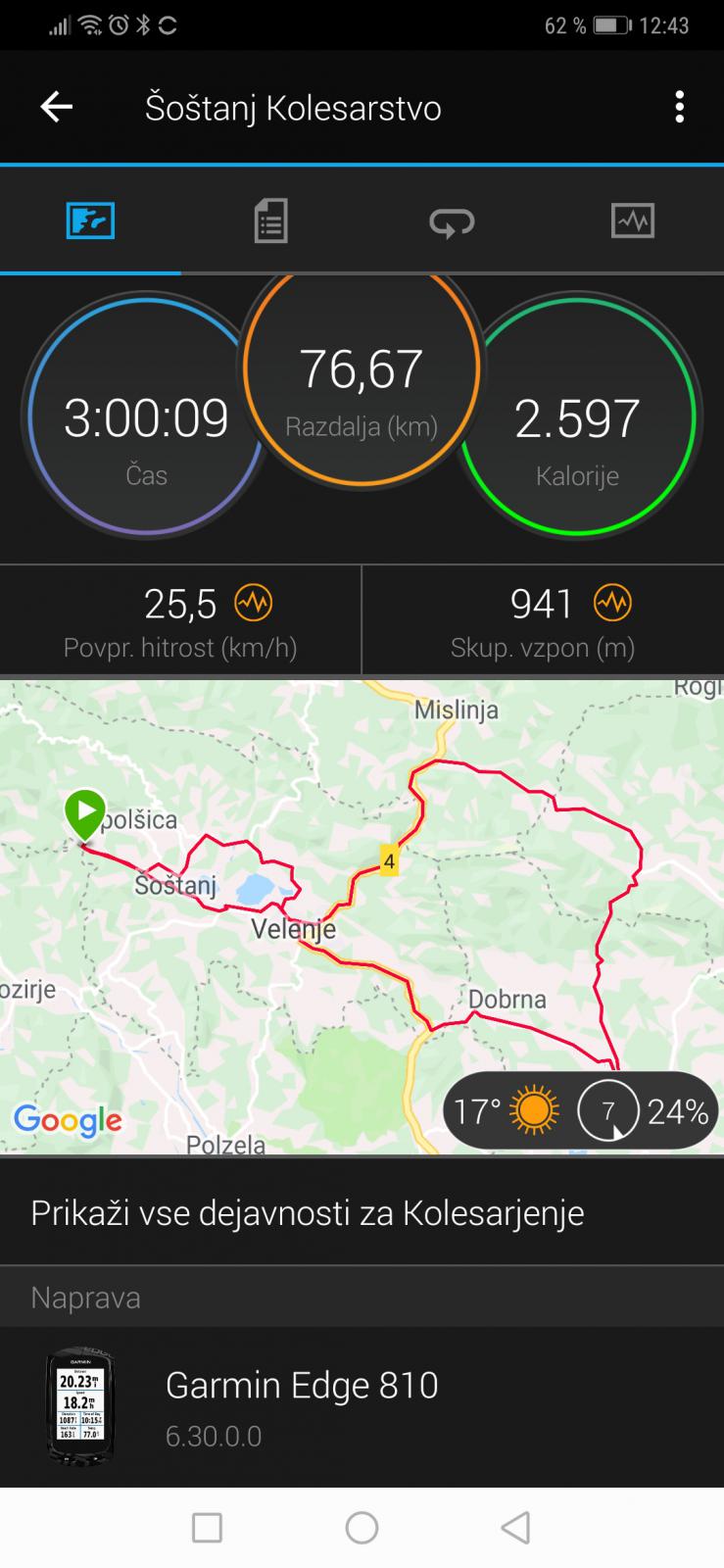Open the Garmin Edge 810 device row
This screenshot has width=724, height=1568.
pos(362,1407)
